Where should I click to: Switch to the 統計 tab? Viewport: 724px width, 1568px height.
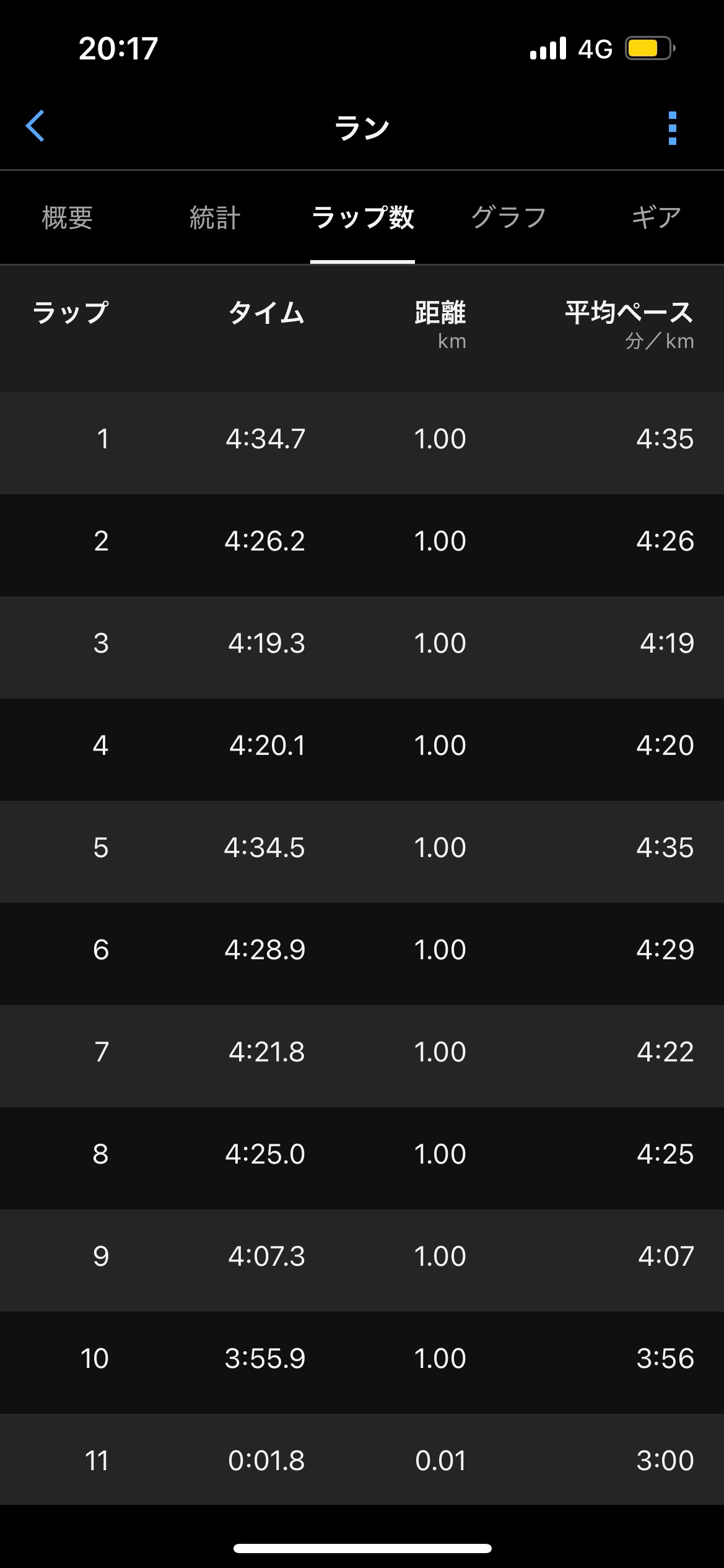[214, 218]
